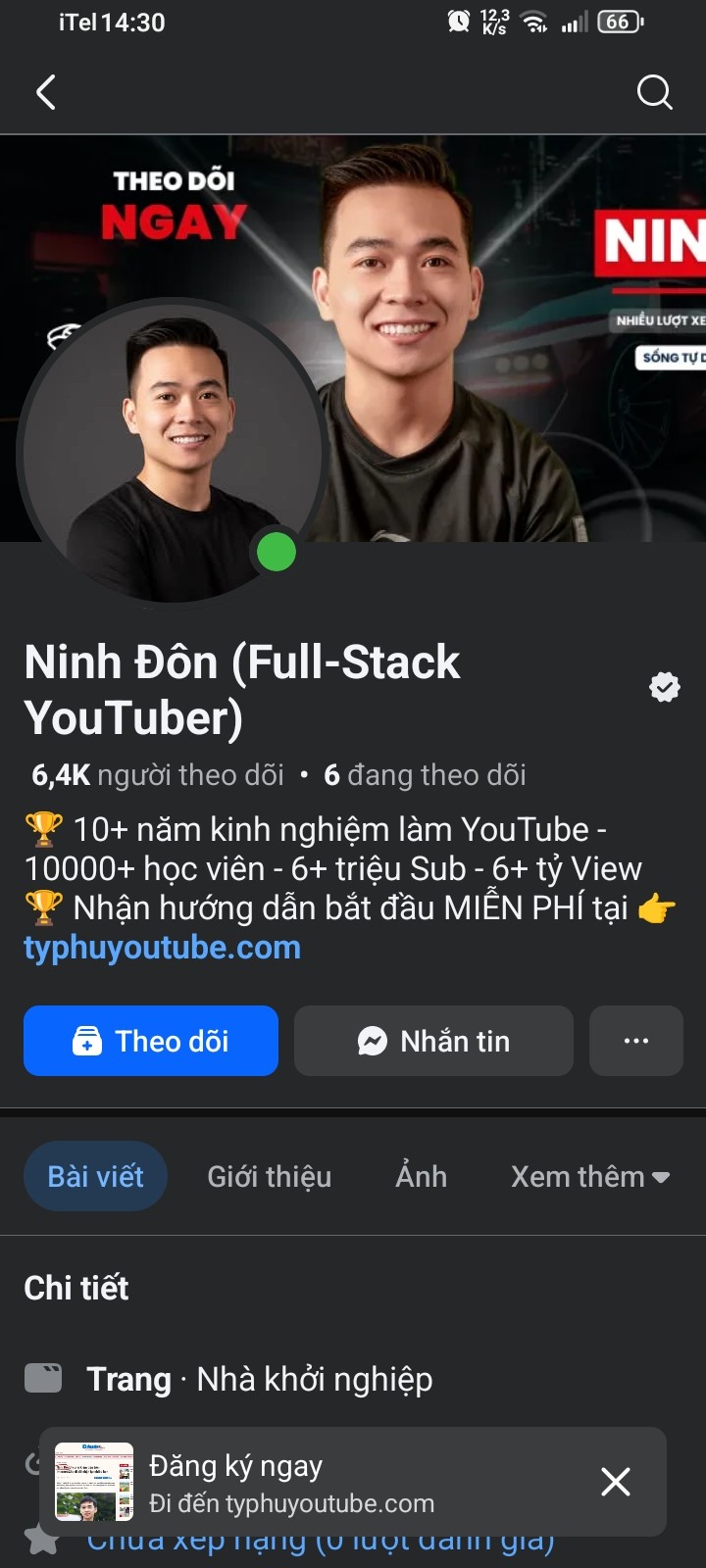Open the Đăng ký ngay banner

294,1482
